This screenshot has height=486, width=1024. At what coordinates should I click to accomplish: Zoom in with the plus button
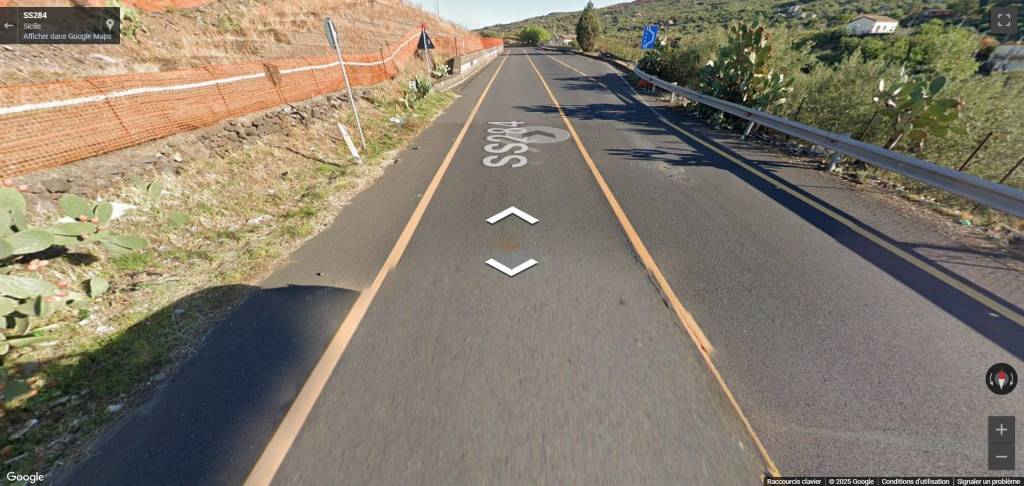1001,430
